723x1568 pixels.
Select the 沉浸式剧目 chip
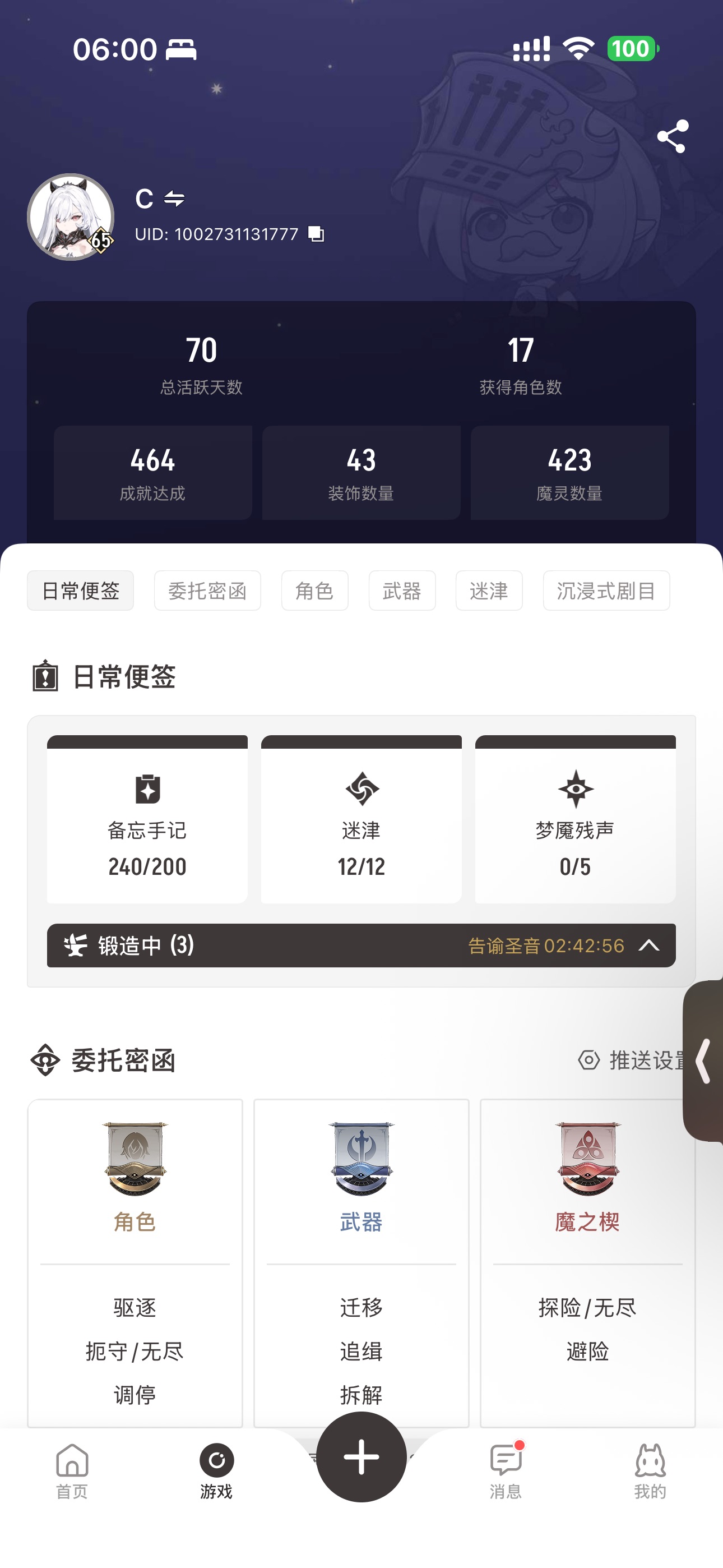point(605,591)
